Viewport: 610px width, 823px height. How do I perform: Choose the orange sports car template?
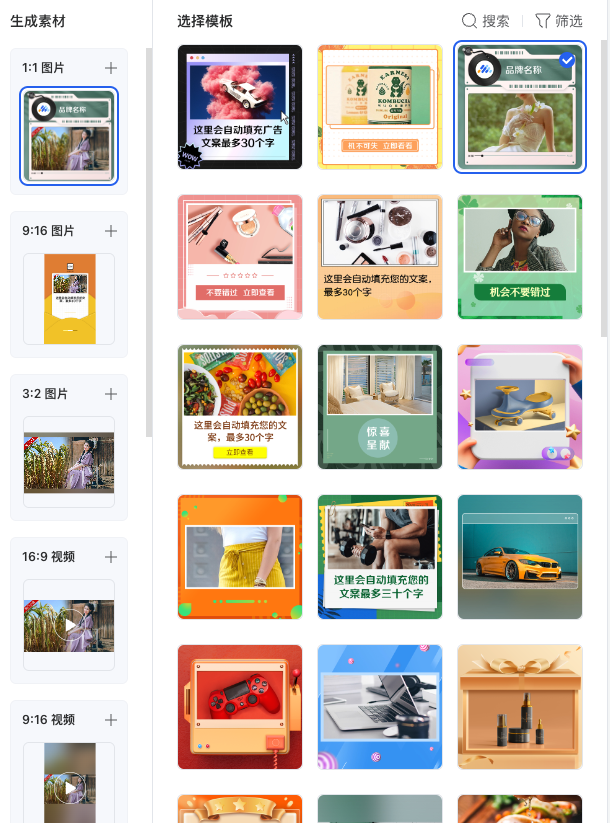pyautogui.click(x=520, y=557)
